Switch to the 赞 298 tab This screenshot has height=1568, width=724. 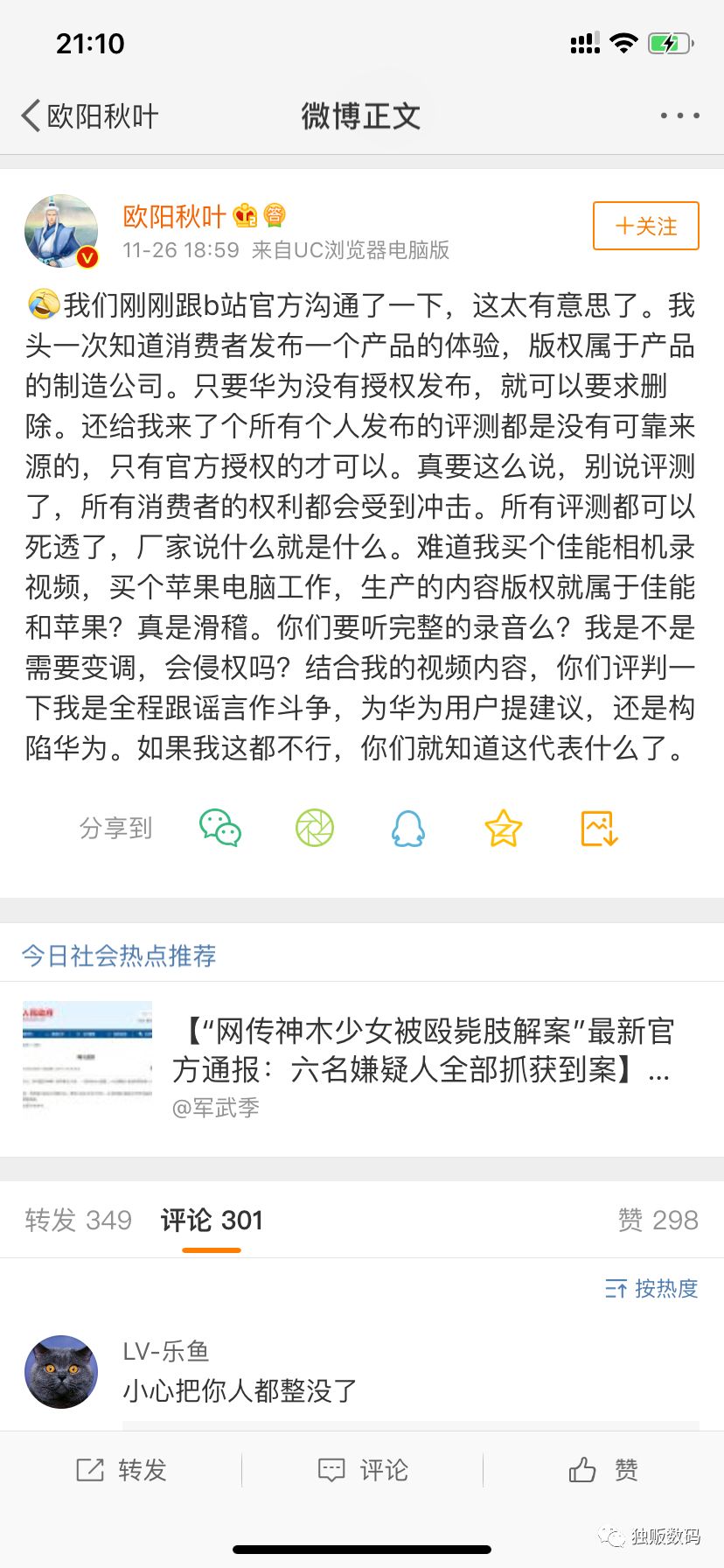click(x=656, y=1219)
